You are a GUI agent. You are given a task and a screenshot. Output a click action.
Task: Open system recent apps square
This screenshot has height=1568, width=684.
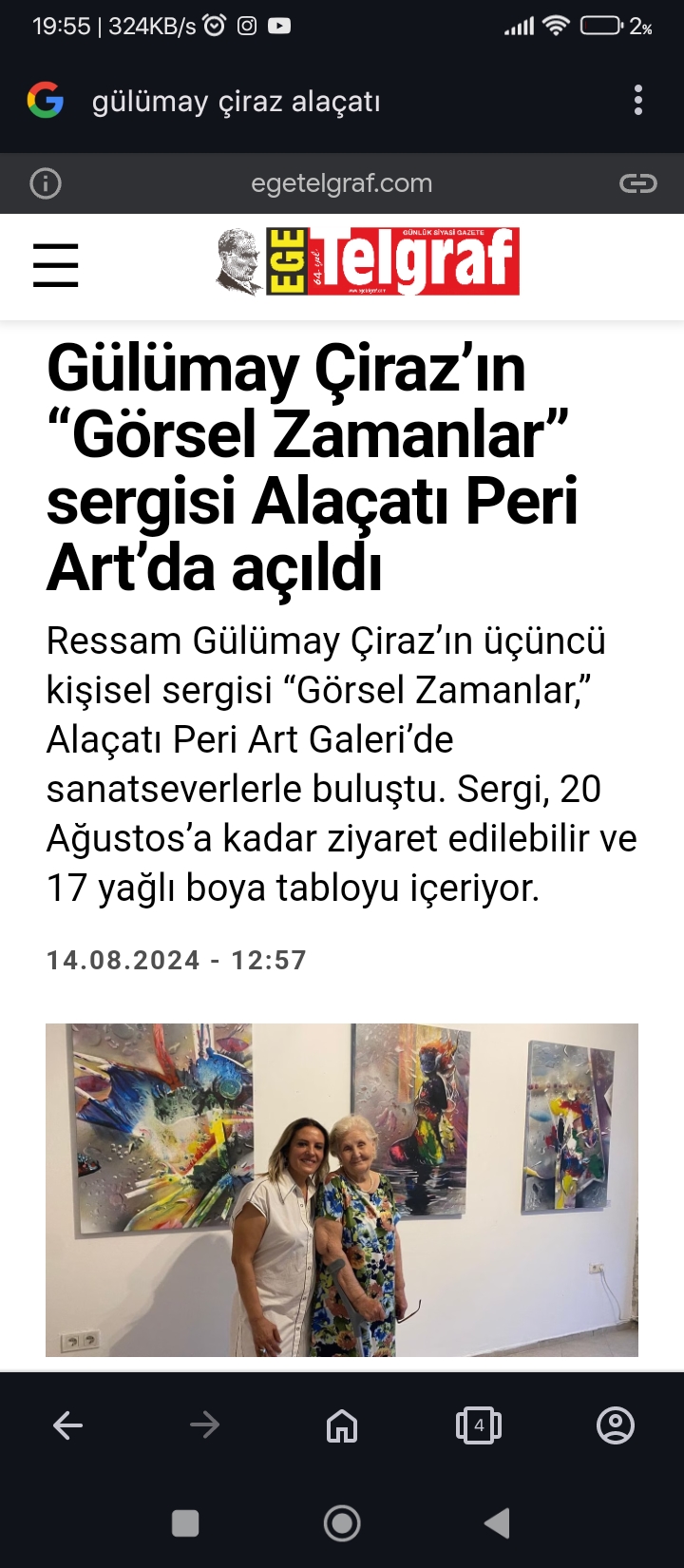185,1523
